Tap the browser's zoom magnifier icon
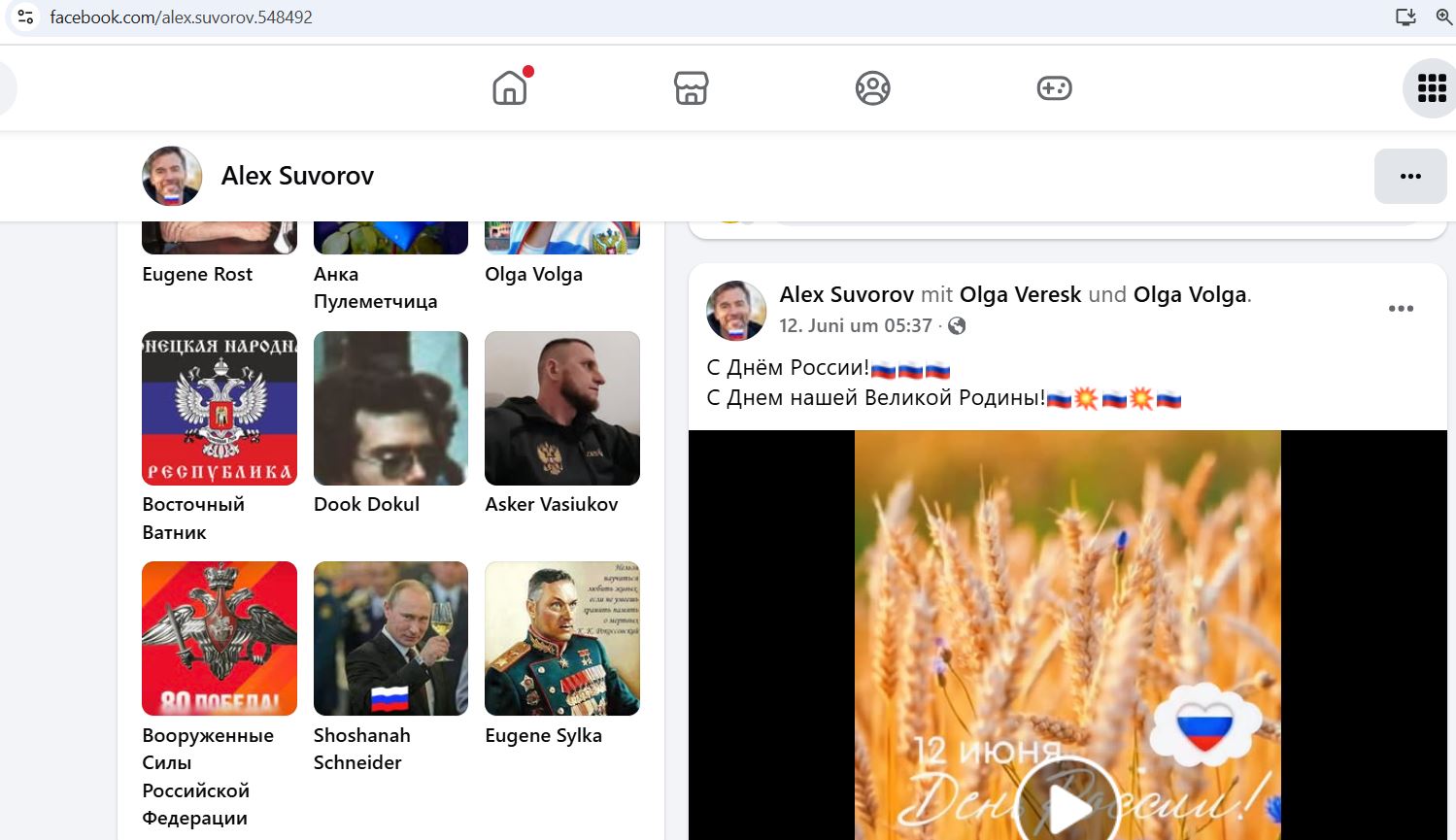1456x840 pixels. coord(1443,17)
